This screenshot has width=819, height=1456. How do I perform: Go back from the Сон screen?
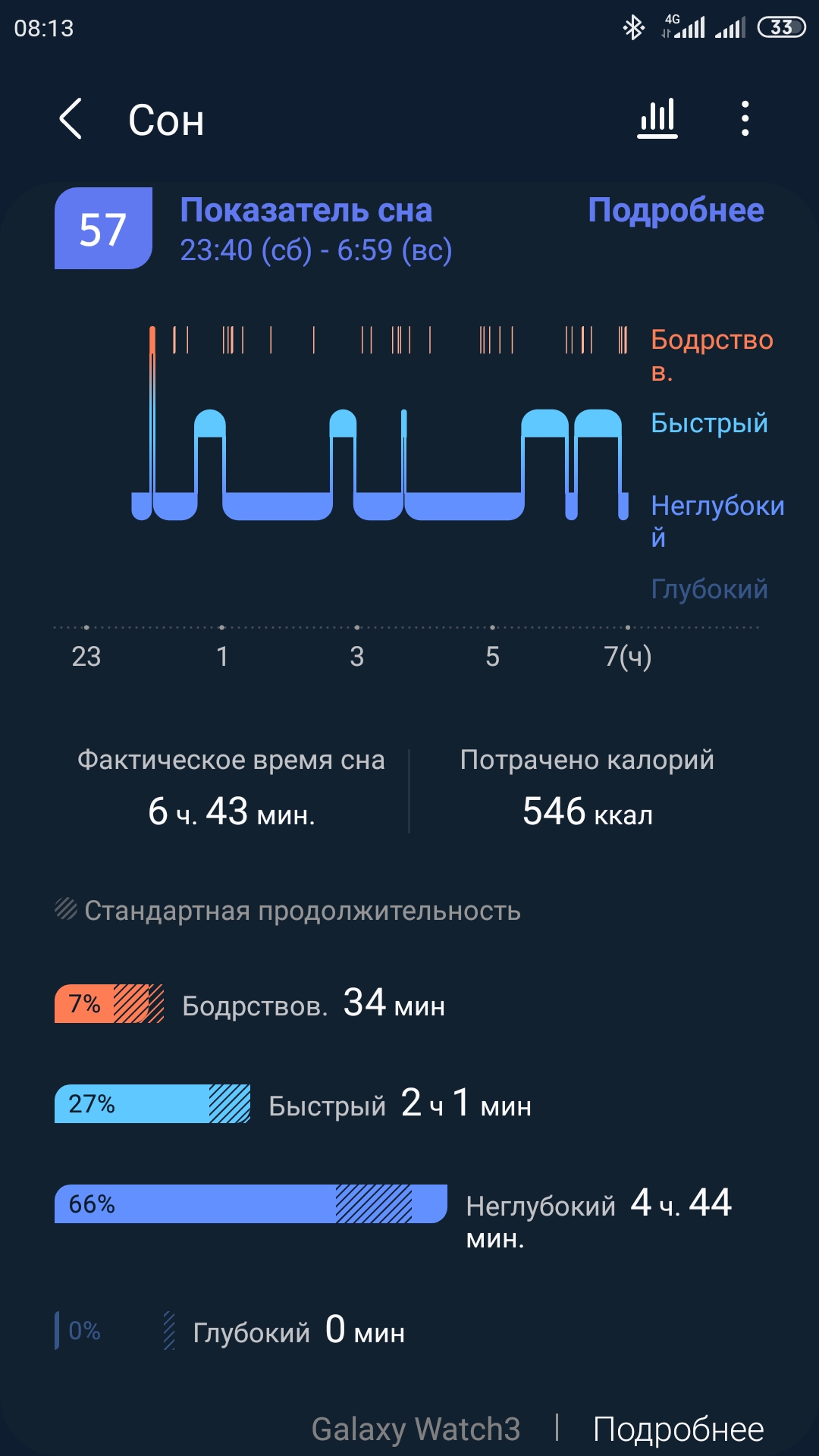click(71, 119)
